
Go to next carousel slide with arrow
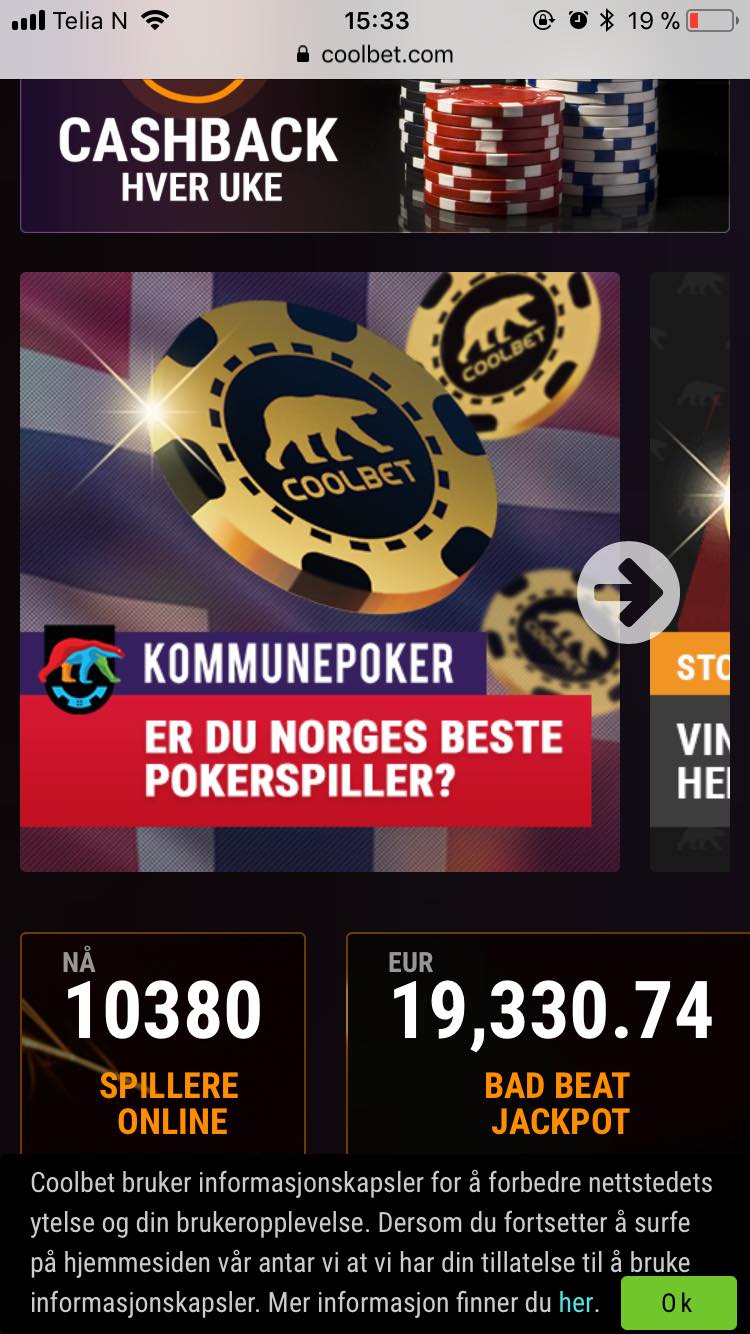tap(628, 592)
